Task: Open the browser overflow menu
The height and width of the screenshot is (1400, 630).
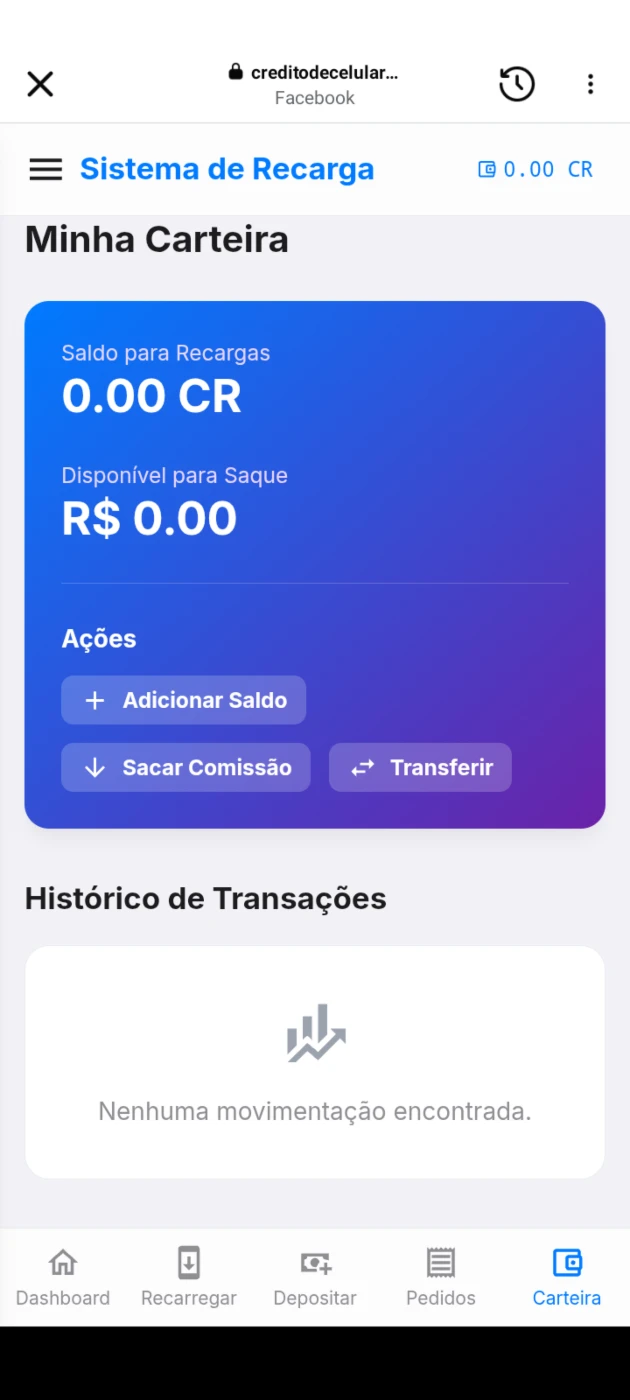Action: (x=590, y=84)
